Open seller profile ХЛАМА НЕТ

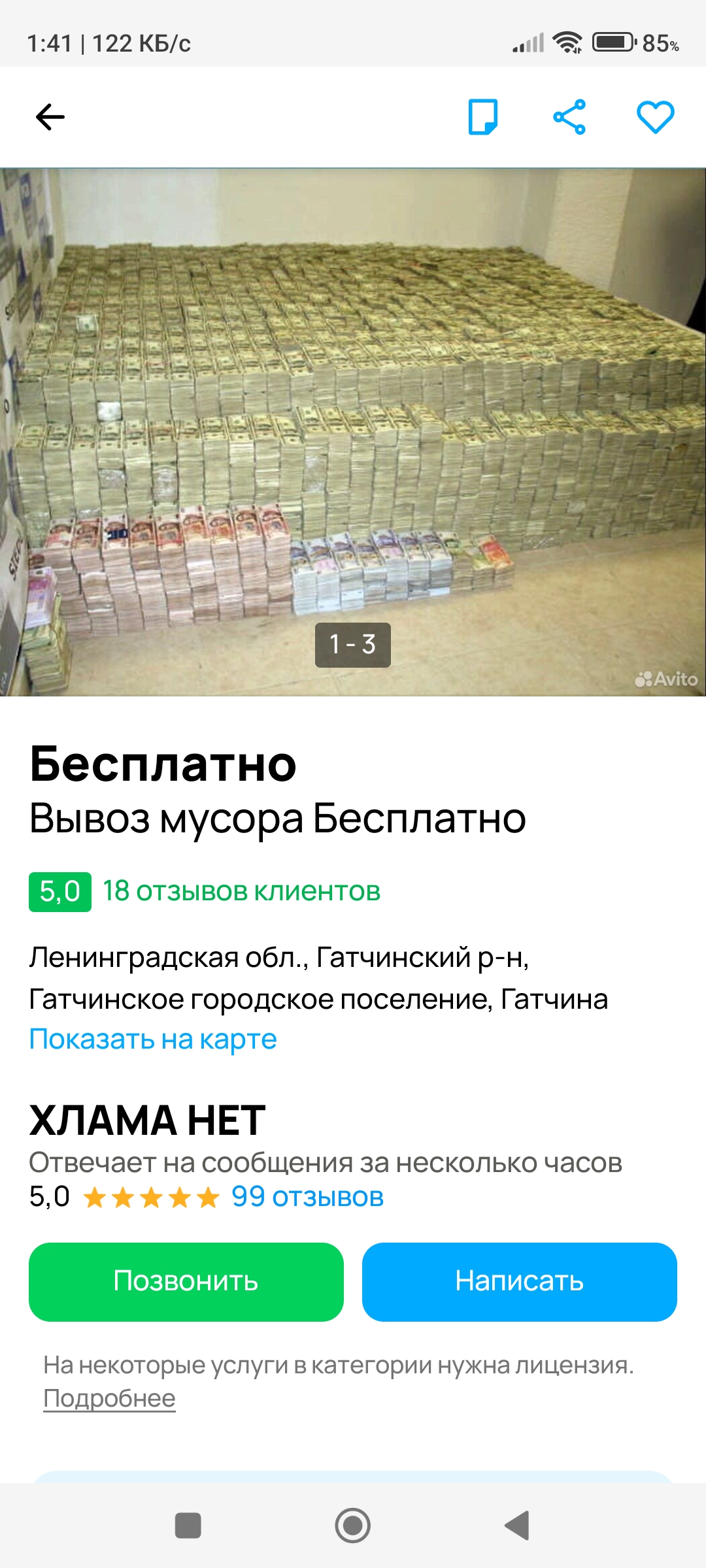click(x=148, y=1120)
